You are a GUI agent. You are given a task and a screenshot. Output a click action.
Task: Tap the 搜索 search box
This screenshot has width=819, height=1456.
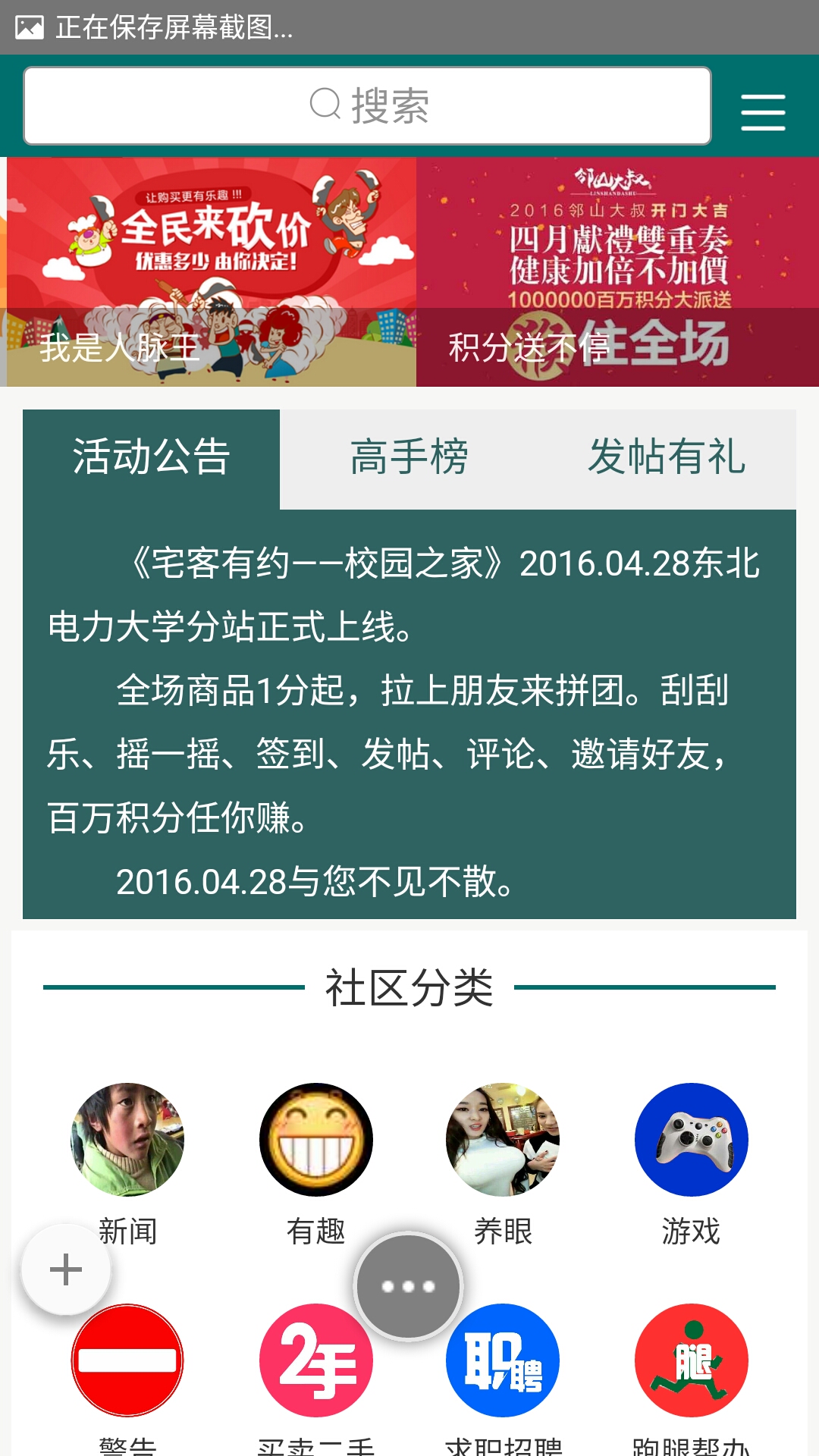(367, 105)
